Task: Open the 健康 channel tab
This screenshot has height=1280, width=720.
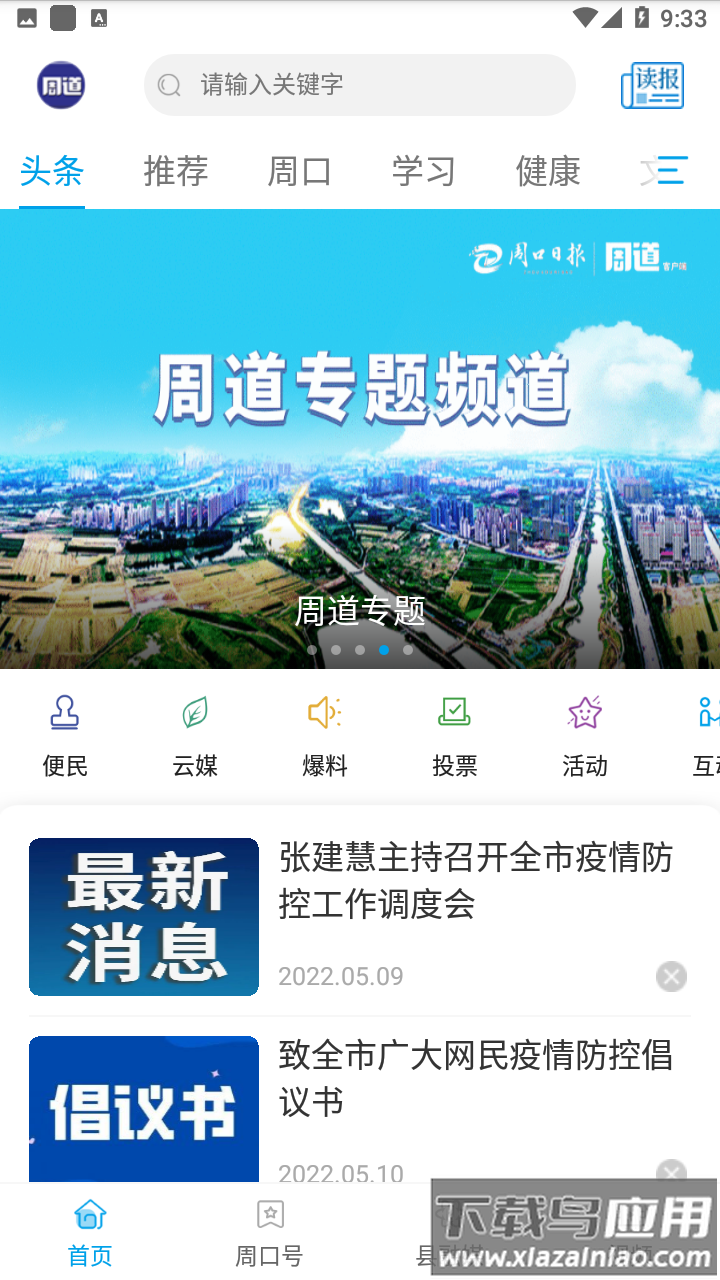Action: point(547,171)
